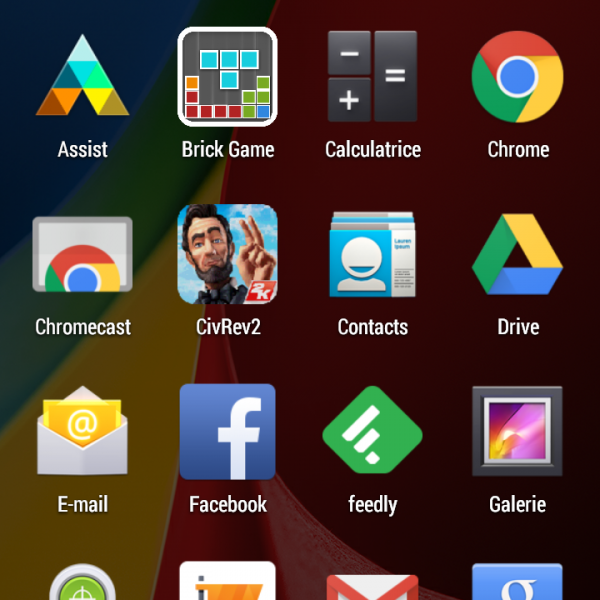
Task: Open Google Drive
Action: point(517,254)
